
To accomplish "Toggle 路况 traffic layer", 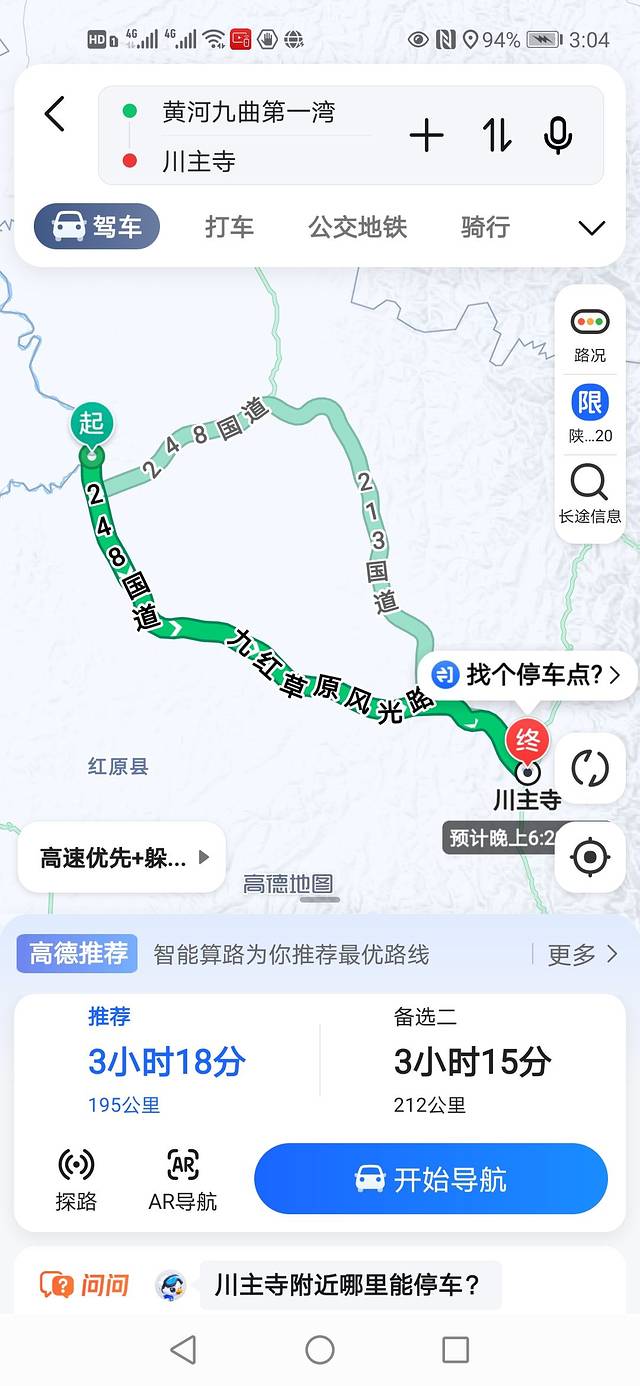I will 590,334.
